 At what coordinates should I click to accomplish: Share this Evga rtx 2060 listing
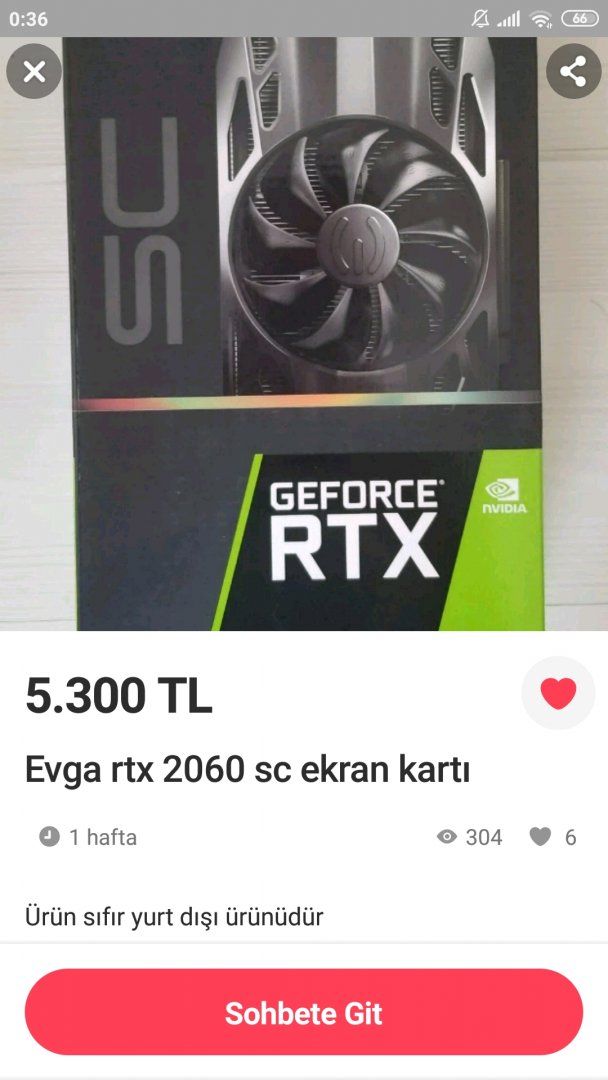[573, 71]
